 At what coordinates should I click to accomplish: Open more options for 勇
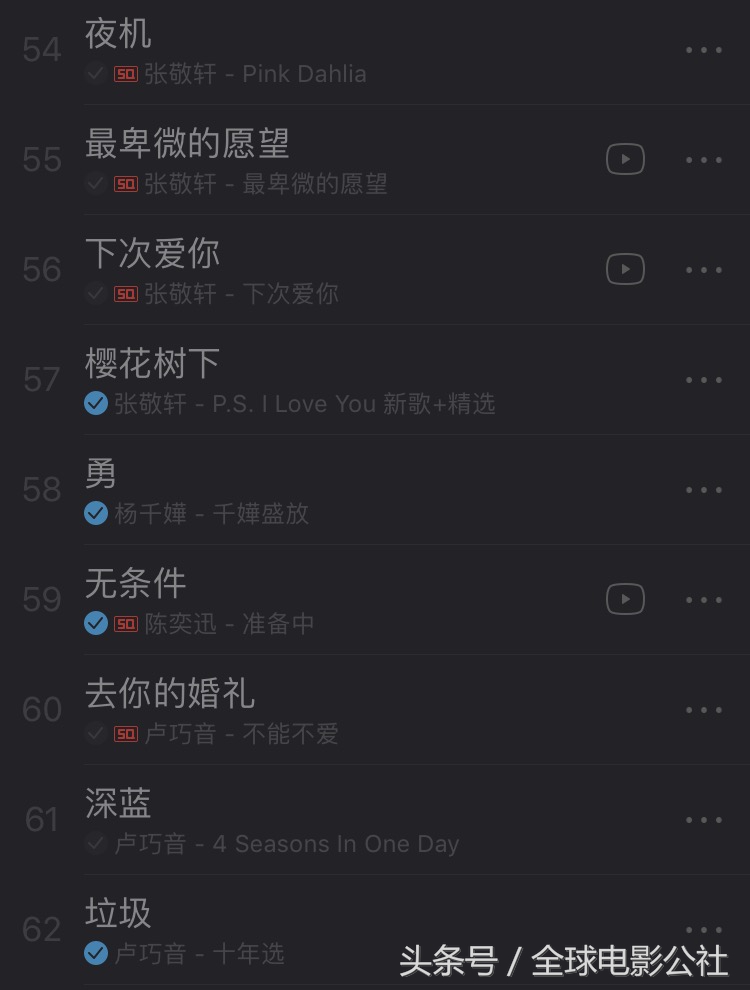(704, 489)
